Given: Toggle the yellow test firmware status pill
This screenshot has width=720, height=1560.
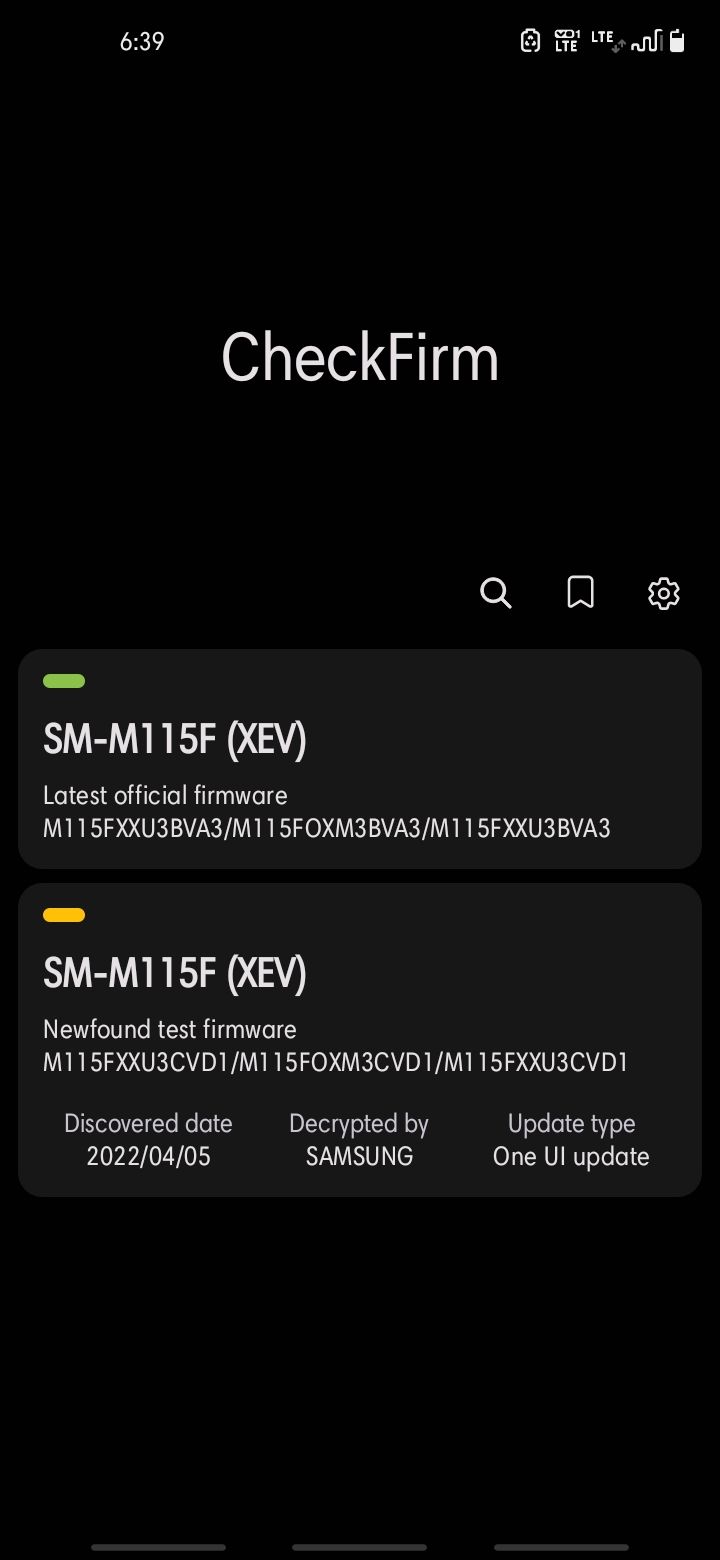Looking at the screenshot, I should pos(63,915).
